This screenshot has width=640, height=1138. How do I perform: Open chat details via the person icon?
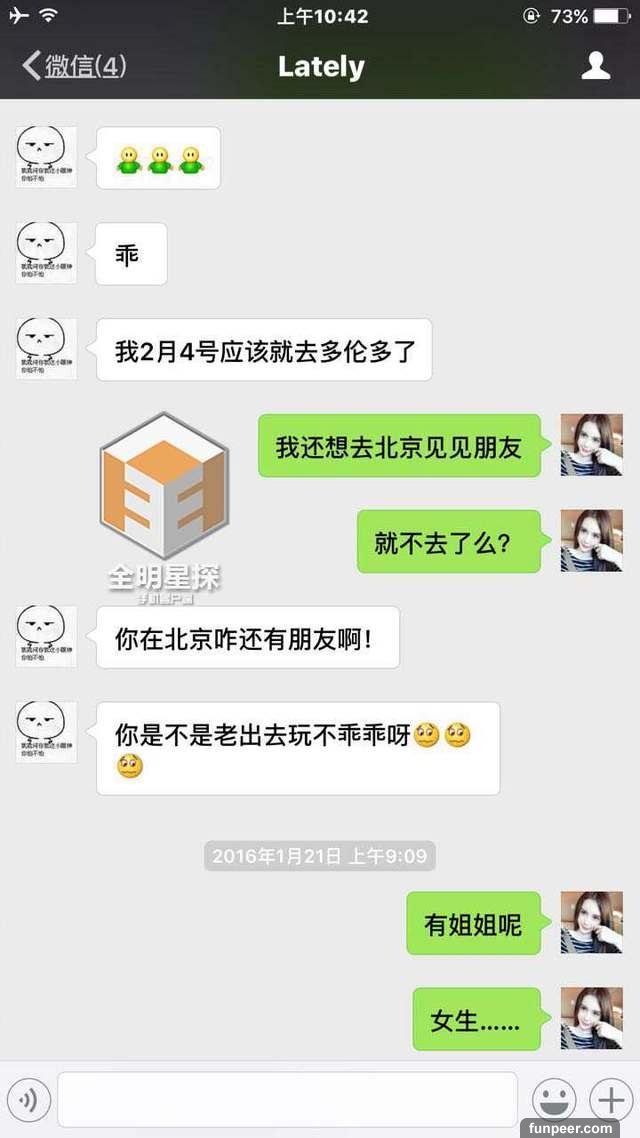(x=595, y=67)
